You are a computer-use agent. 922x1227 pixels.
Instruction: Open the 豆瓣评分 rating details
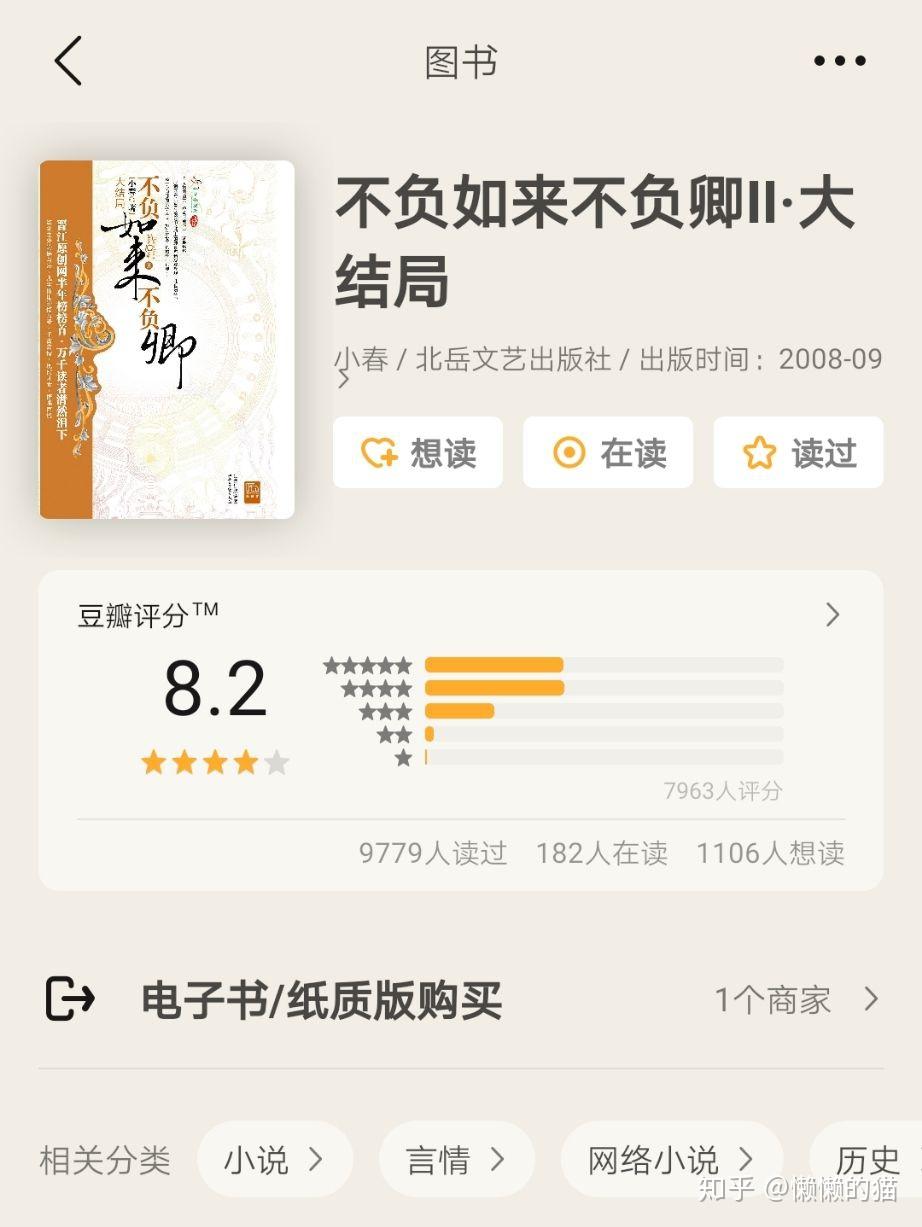pos(832,615)
